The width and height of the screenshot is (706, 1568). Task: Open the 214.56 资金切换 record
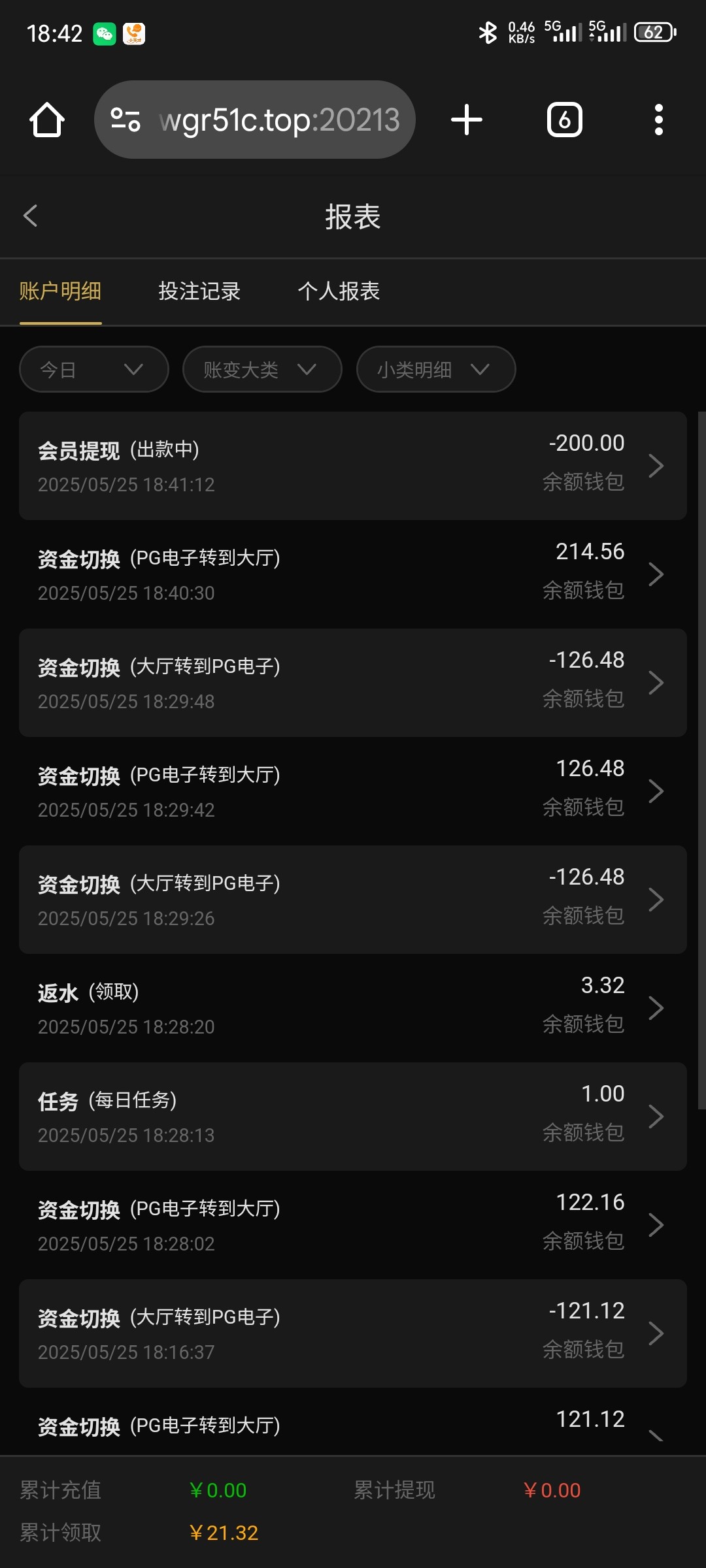pos(353,574)
